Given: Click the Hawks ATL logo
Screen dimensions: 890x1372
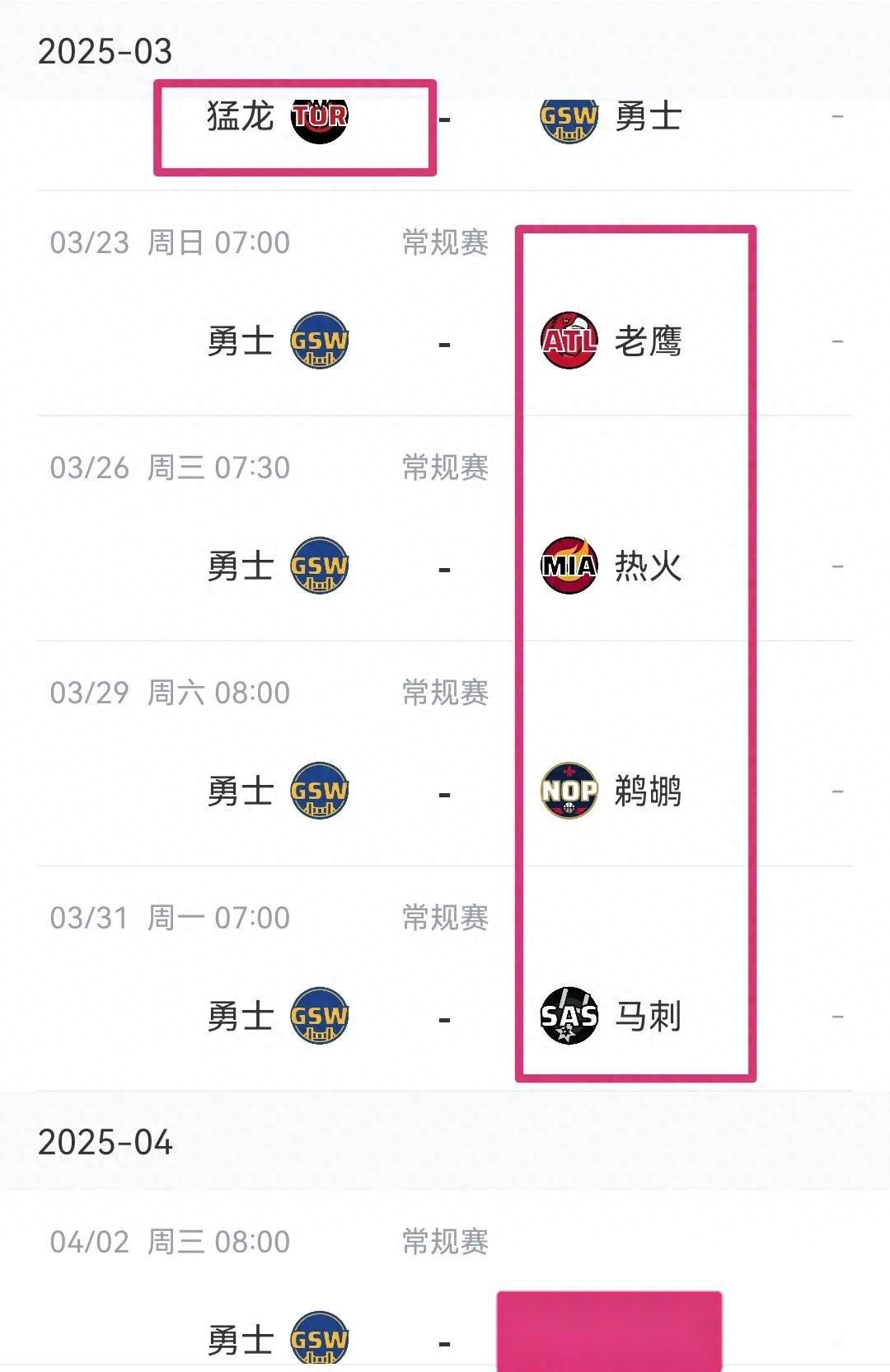Looking at the screenshot, I should click(x=569, y=338).
